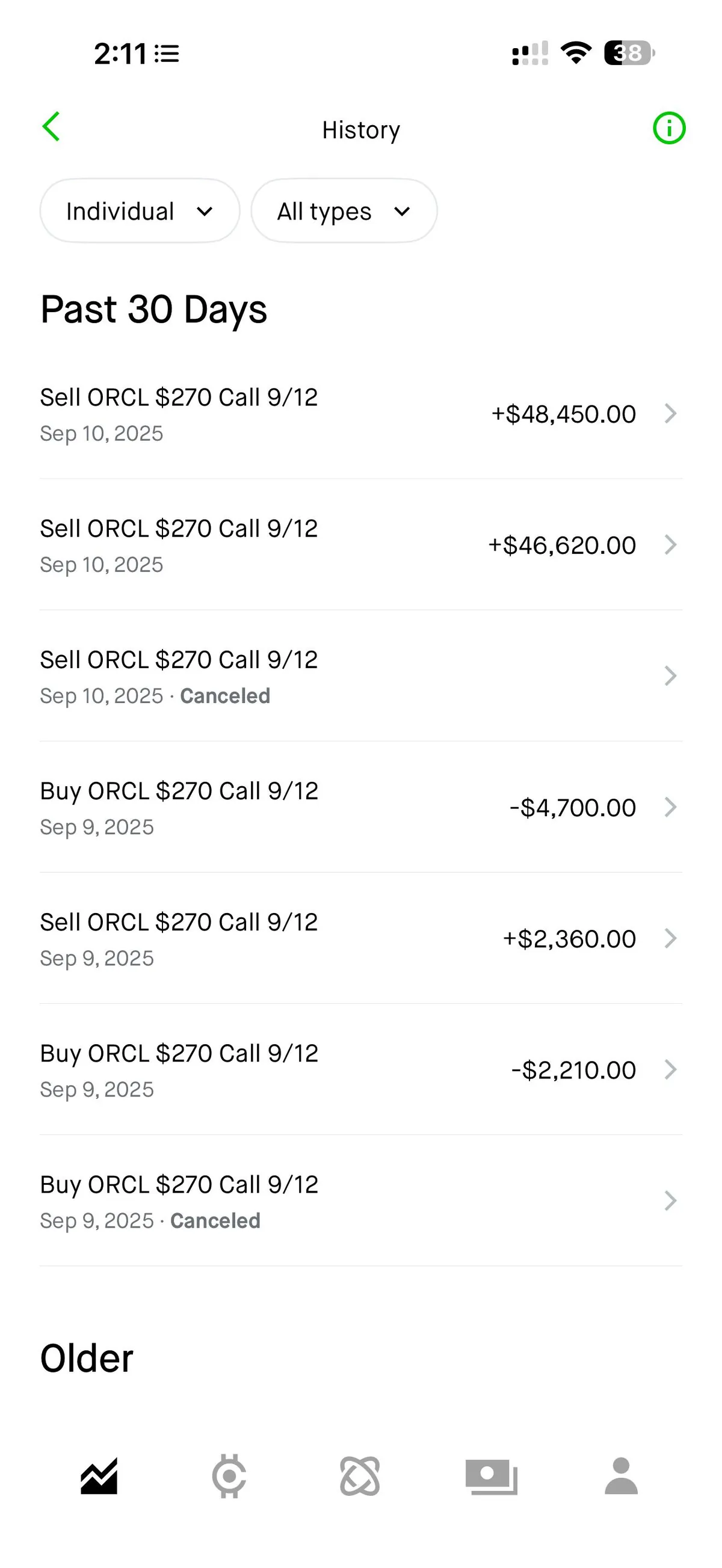Expand the Sep 9 canceled buy order
The image size is (722, 1568).
pyautogui.click(x=671, y=1201)
